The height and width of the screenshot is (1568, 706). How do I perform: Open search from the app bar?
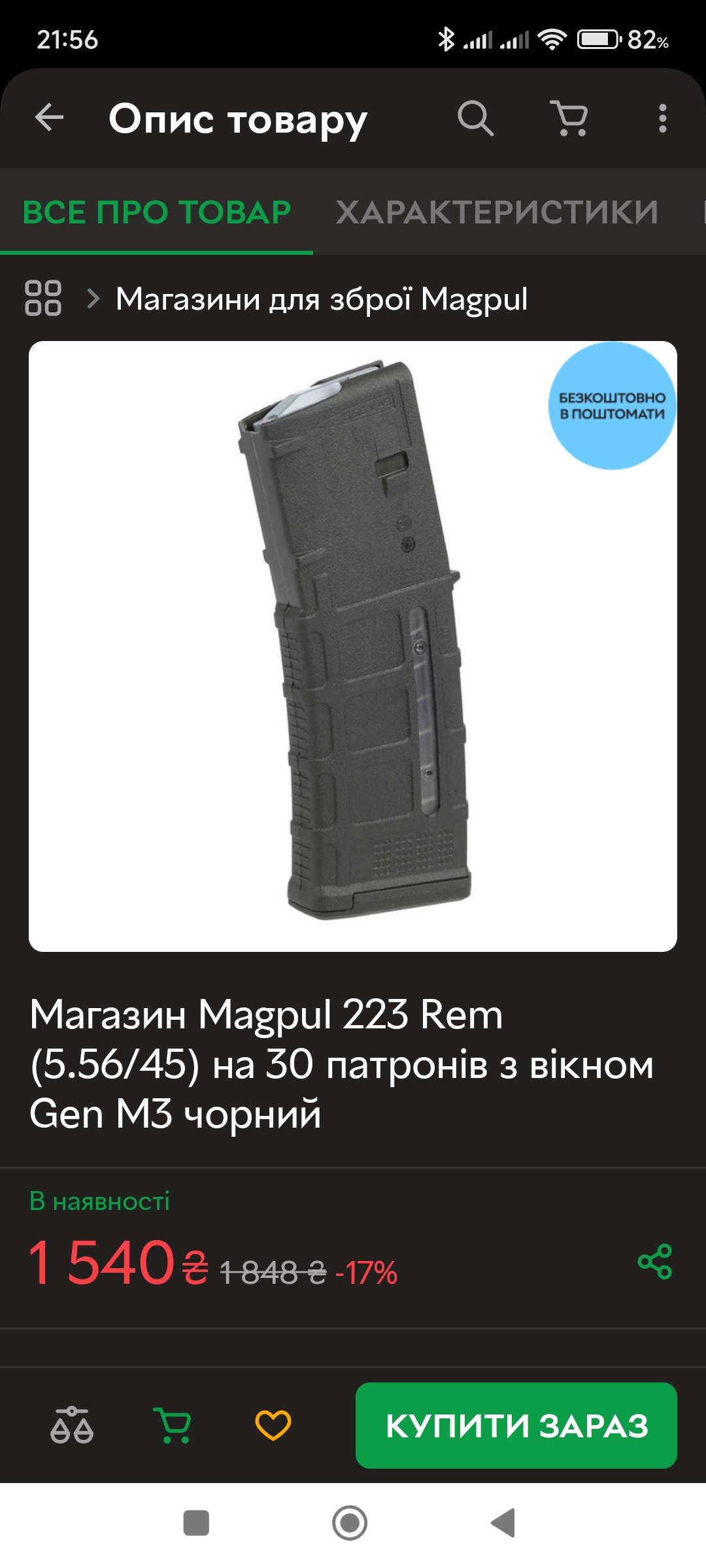click(x=475, y=118)
